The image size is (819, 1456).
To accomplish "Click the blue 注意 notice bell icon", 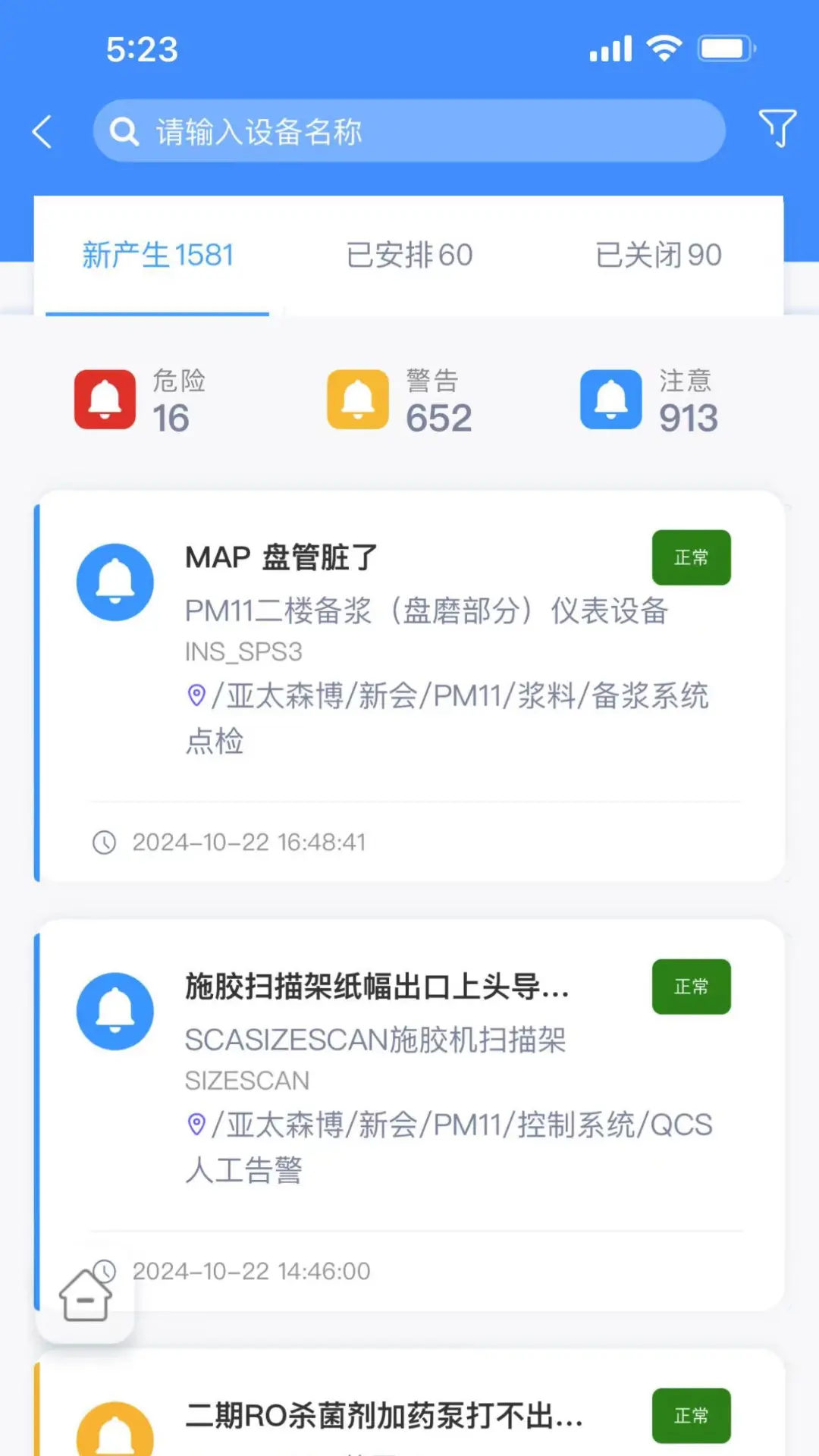I will (612, 400).
